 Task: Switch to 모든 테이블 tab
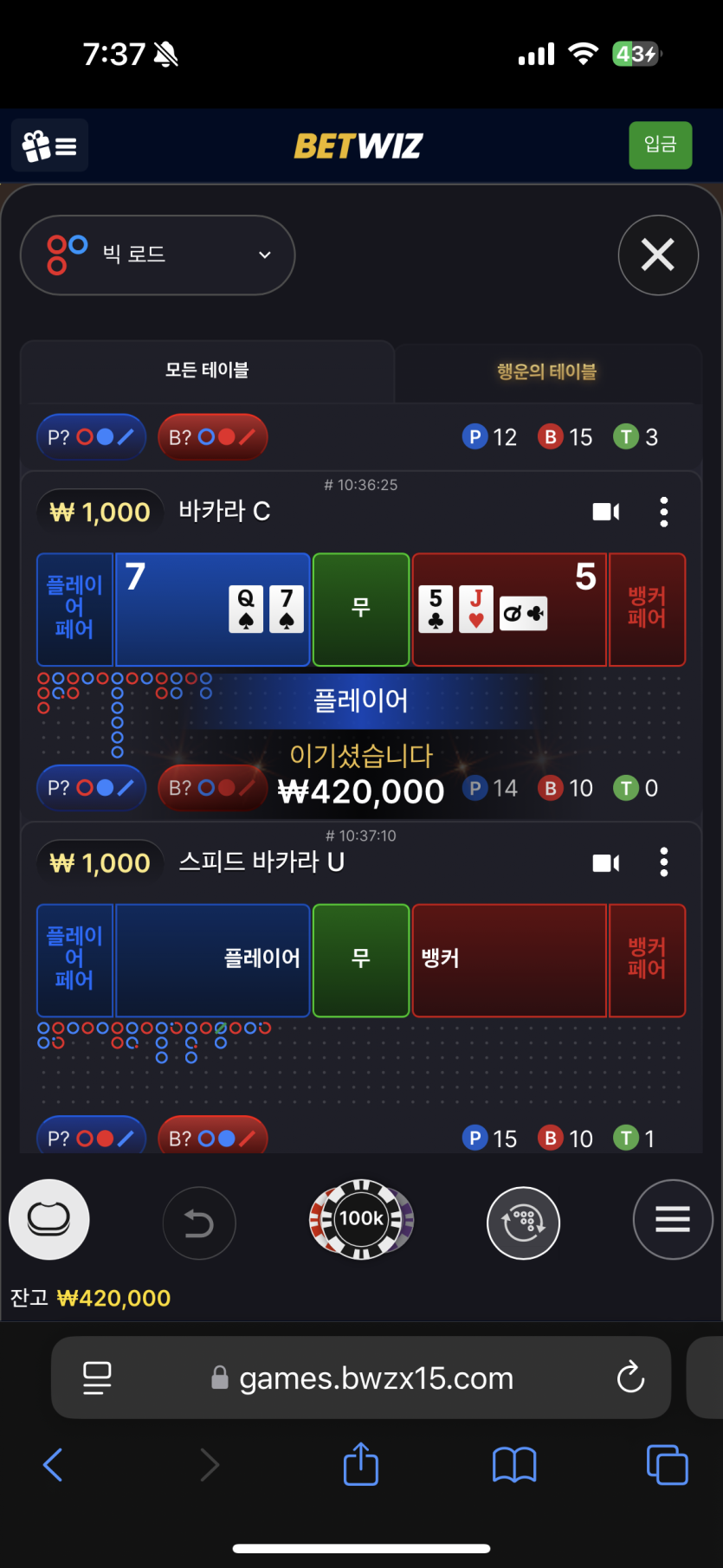click(207, 371)
